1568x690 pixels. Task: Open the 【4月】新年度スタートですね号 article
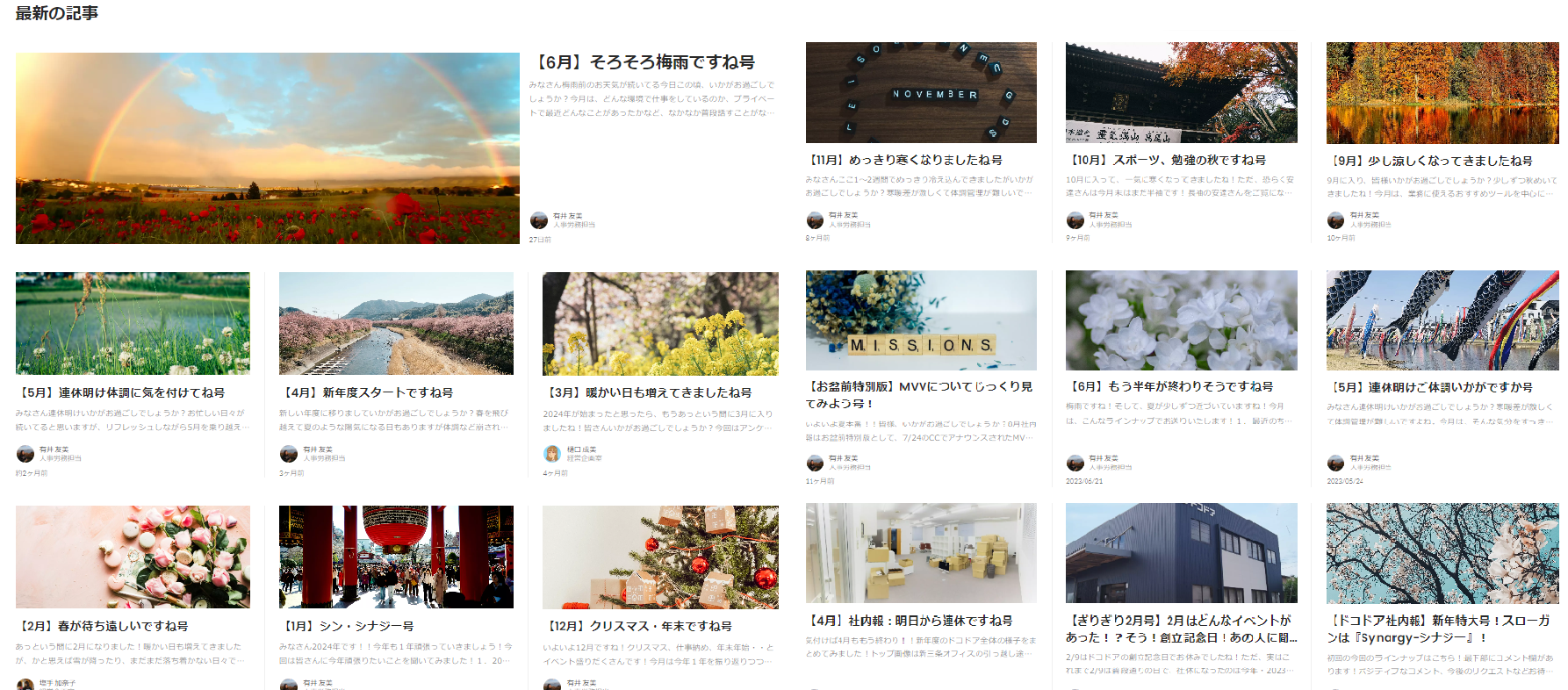[x=368, y=392]
